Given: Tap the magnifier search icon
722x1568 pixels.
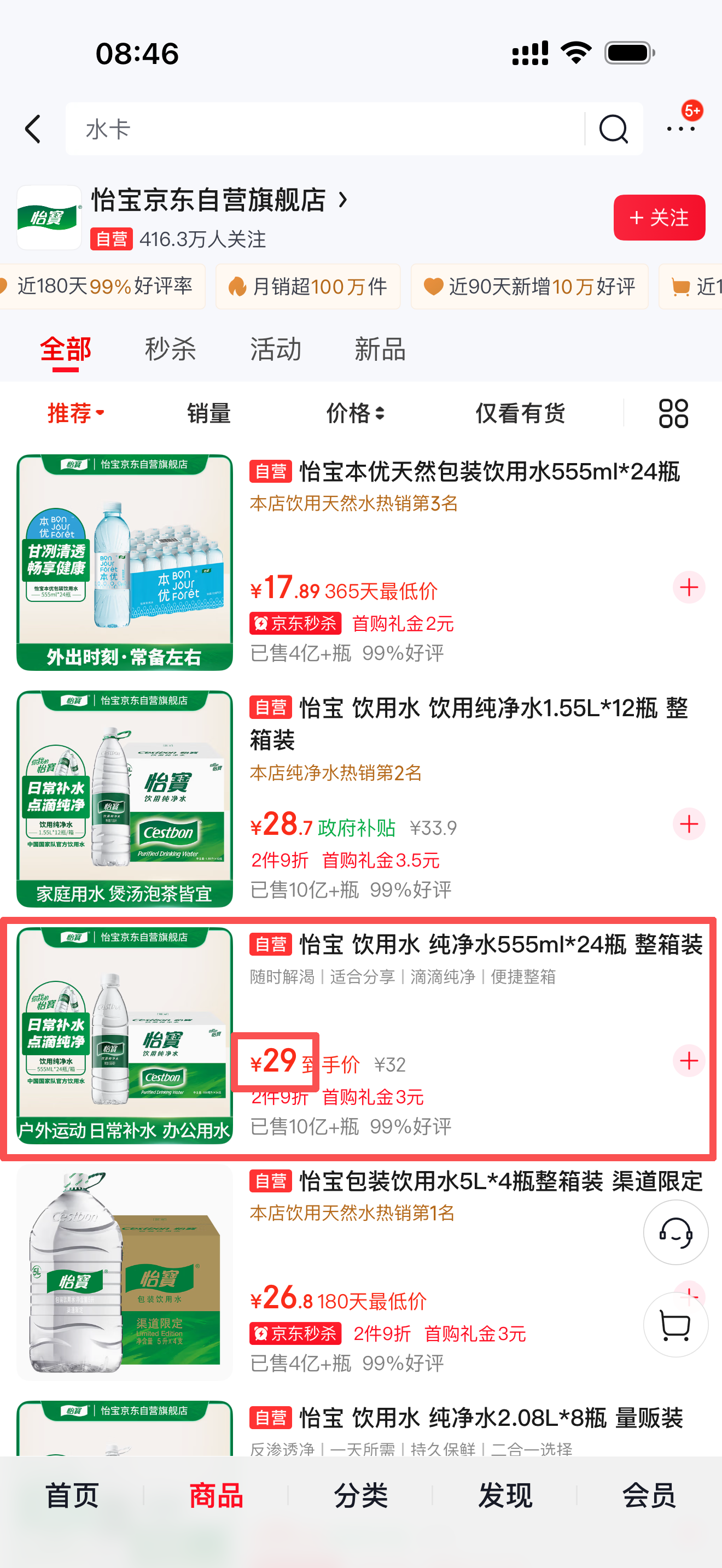Looking at the screenshot, I should pyautogui.click(x=613, y=129).
